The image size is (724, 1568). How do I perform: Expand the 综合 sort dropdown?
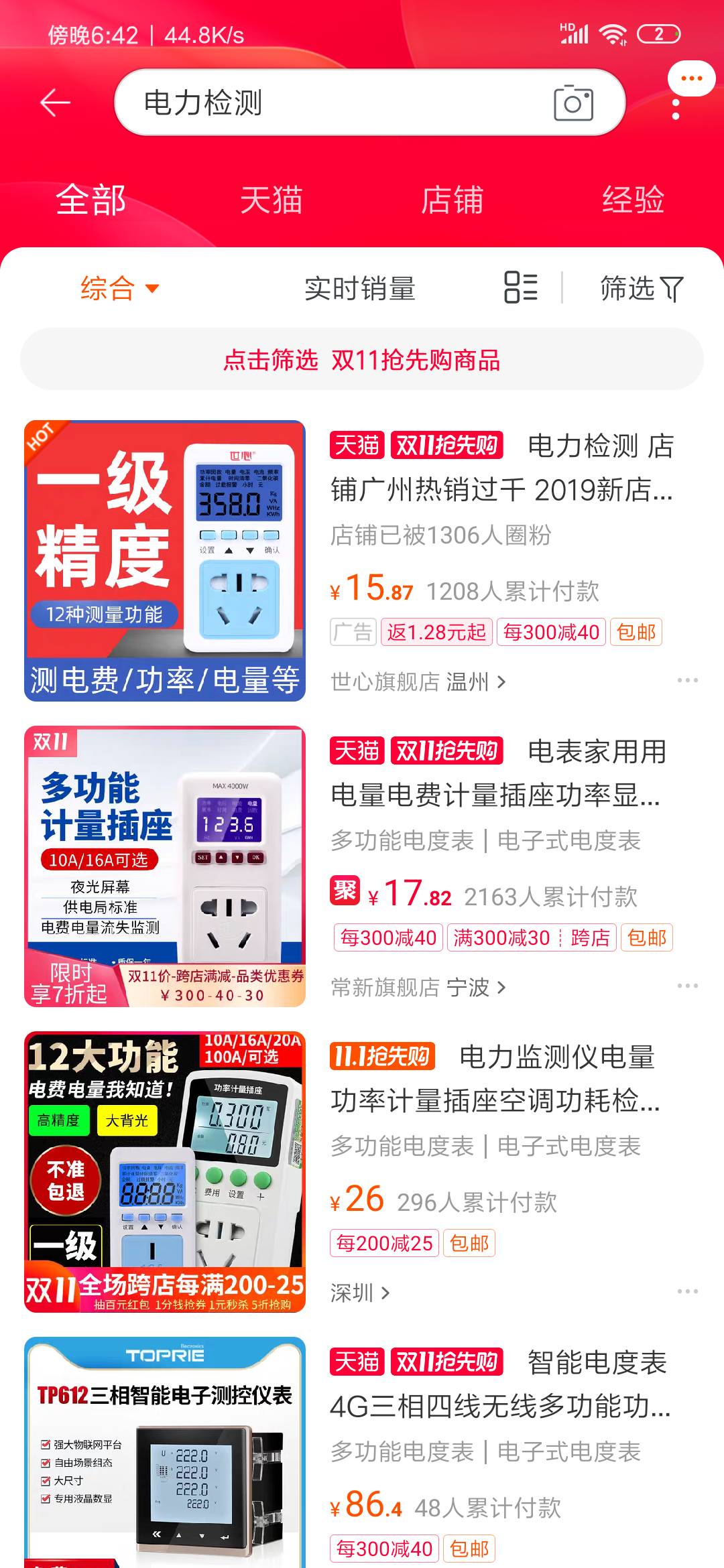tap(119, 288)
